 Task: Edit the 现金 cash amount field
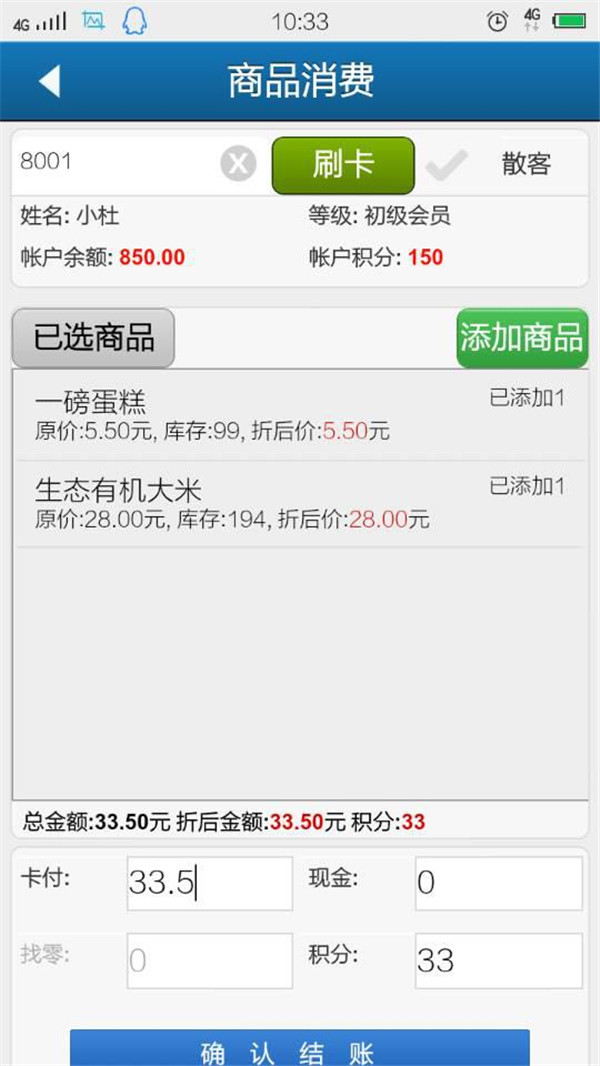click(498, 883)
